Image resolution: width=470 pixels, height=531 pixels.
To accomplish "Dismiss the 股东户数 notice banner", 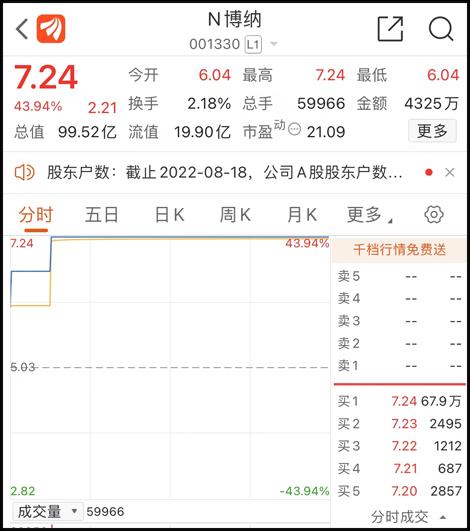I will tap(450, 172).
